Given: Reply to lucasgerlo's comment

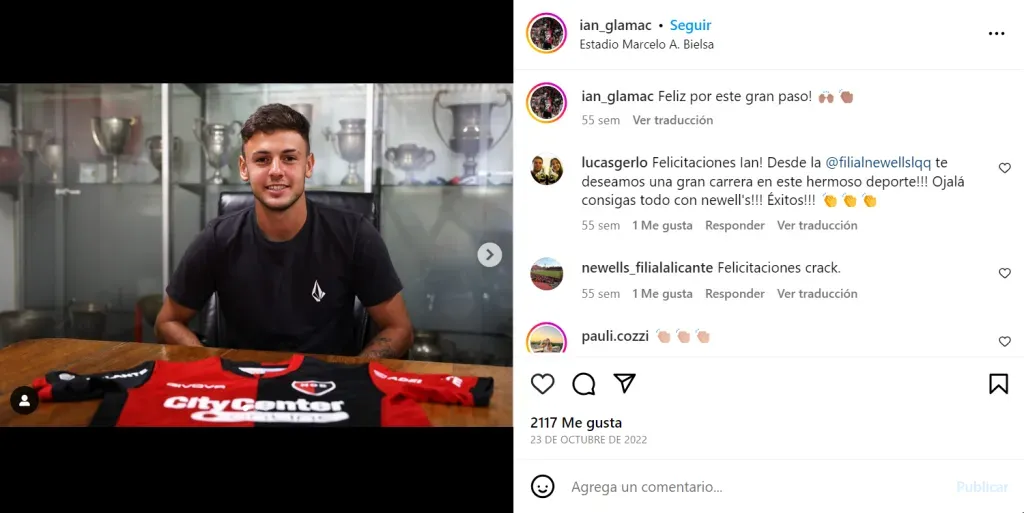Looking at the screenshot, I should click(735, 226).
